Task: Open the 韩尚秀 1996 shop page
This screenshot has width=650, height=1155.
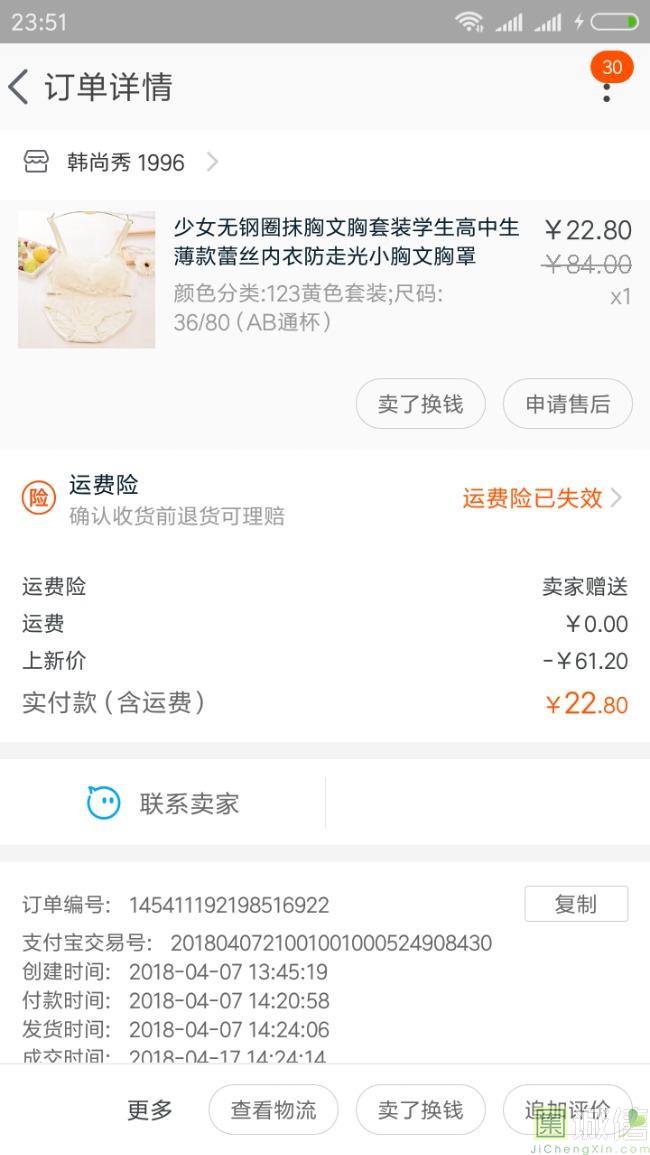Action: coord(125,162)
